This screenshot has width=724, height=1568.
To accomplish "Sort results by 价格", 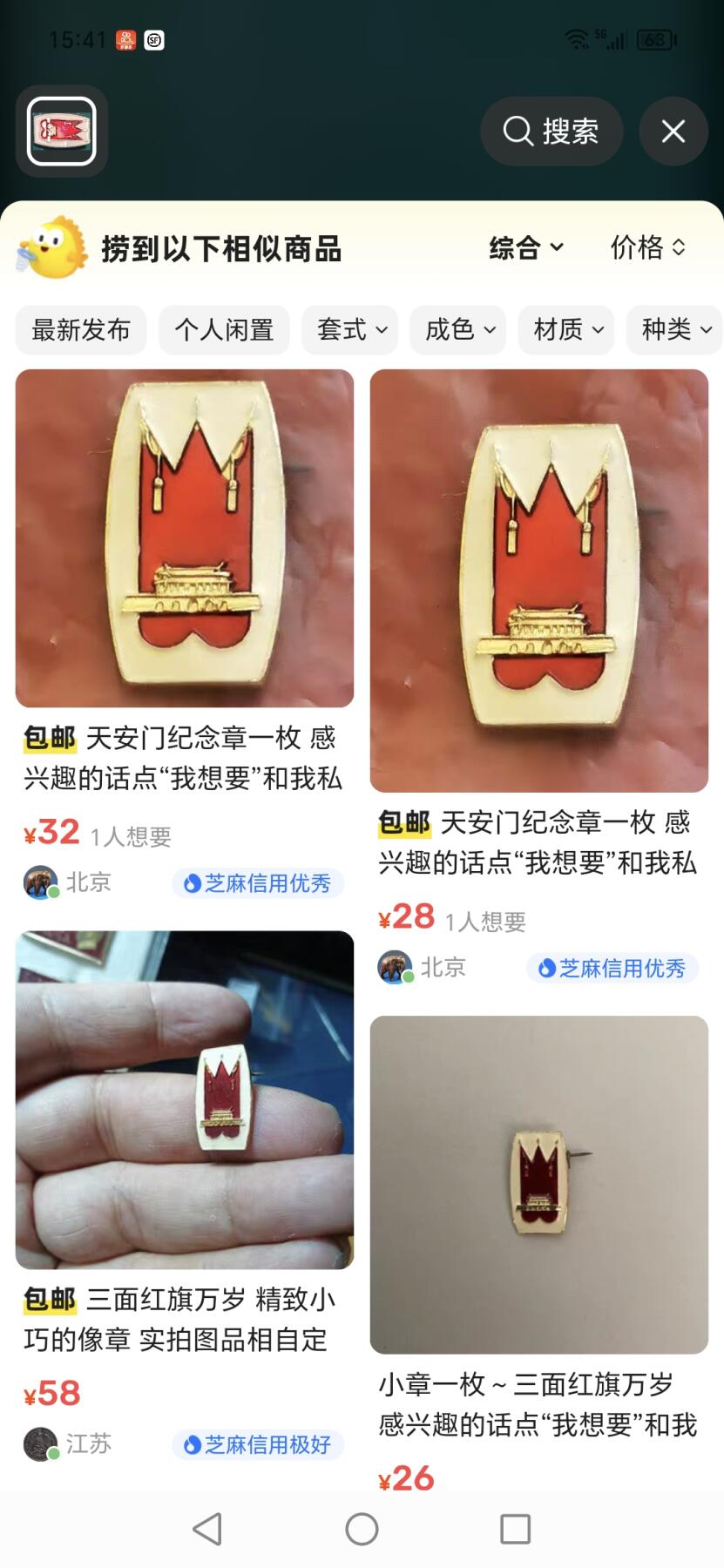I will (x=648, y=247).
